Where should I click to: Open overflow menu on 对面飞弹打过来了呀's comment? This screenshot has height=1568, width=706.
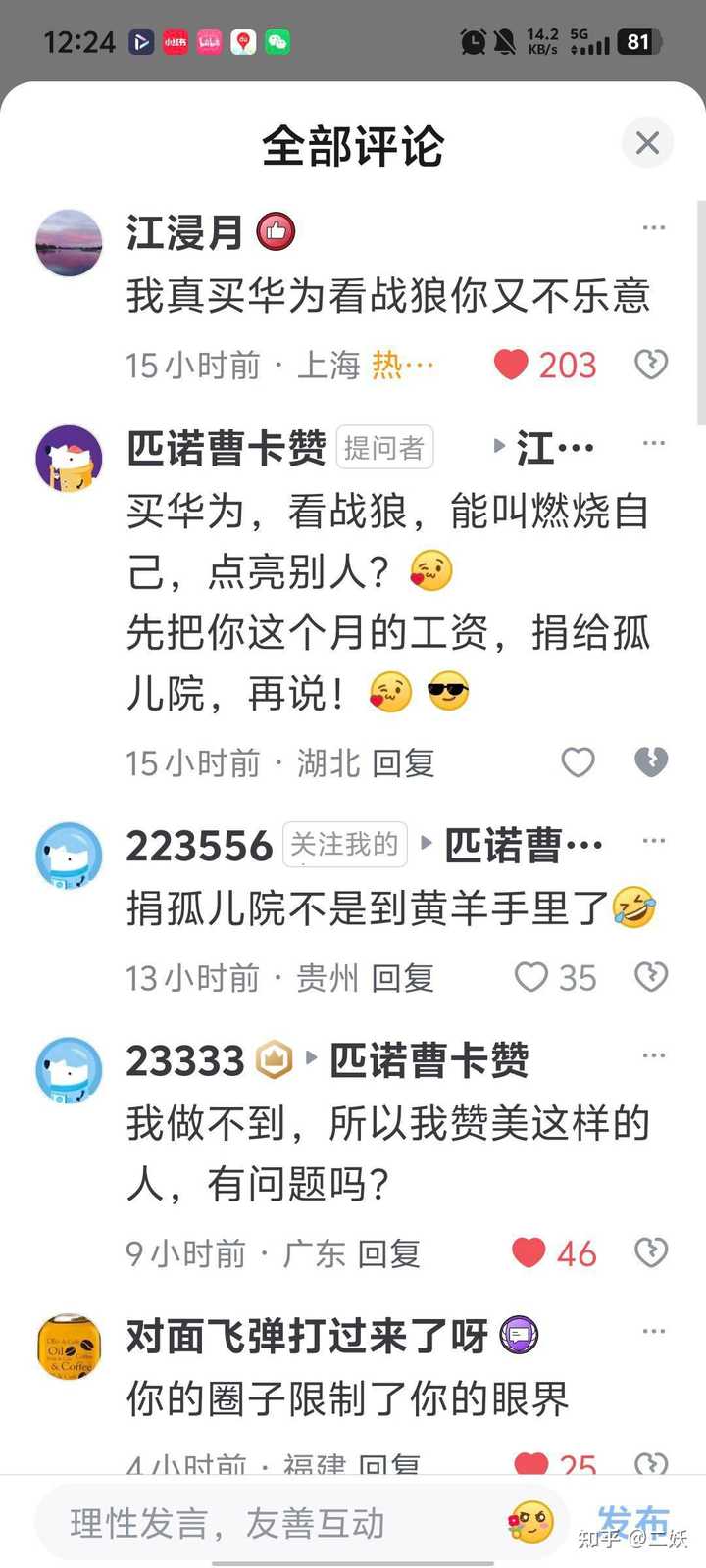pyautogui.click(x=653, y=1332)
